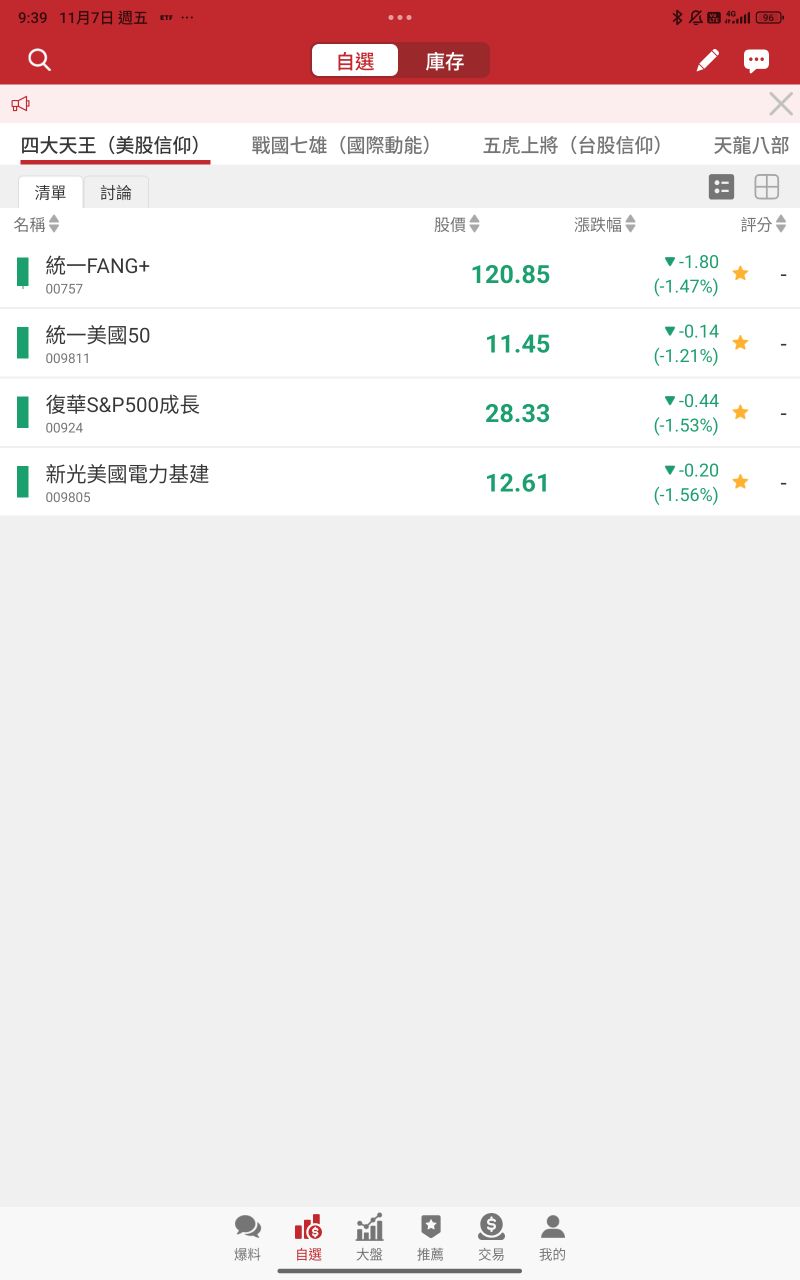800x1280 pixels.
Task: Switch to the 討論 tab
Action: [116, 192]
